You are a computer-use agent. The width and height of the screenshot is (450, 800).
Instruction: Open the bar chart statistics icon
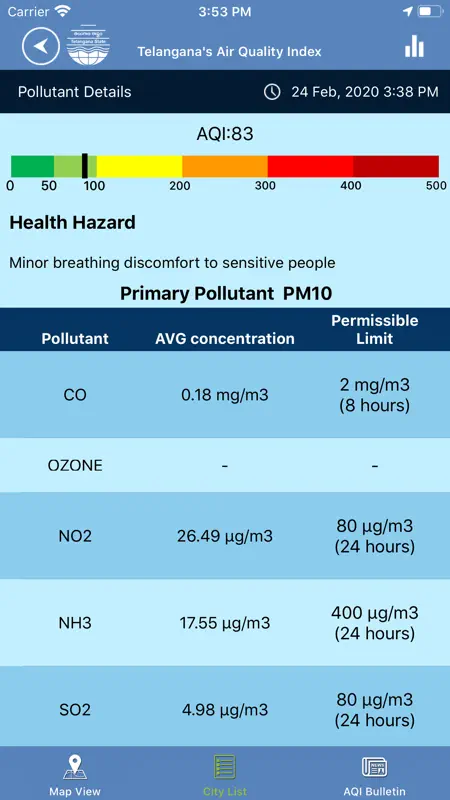tap(414, 46)
